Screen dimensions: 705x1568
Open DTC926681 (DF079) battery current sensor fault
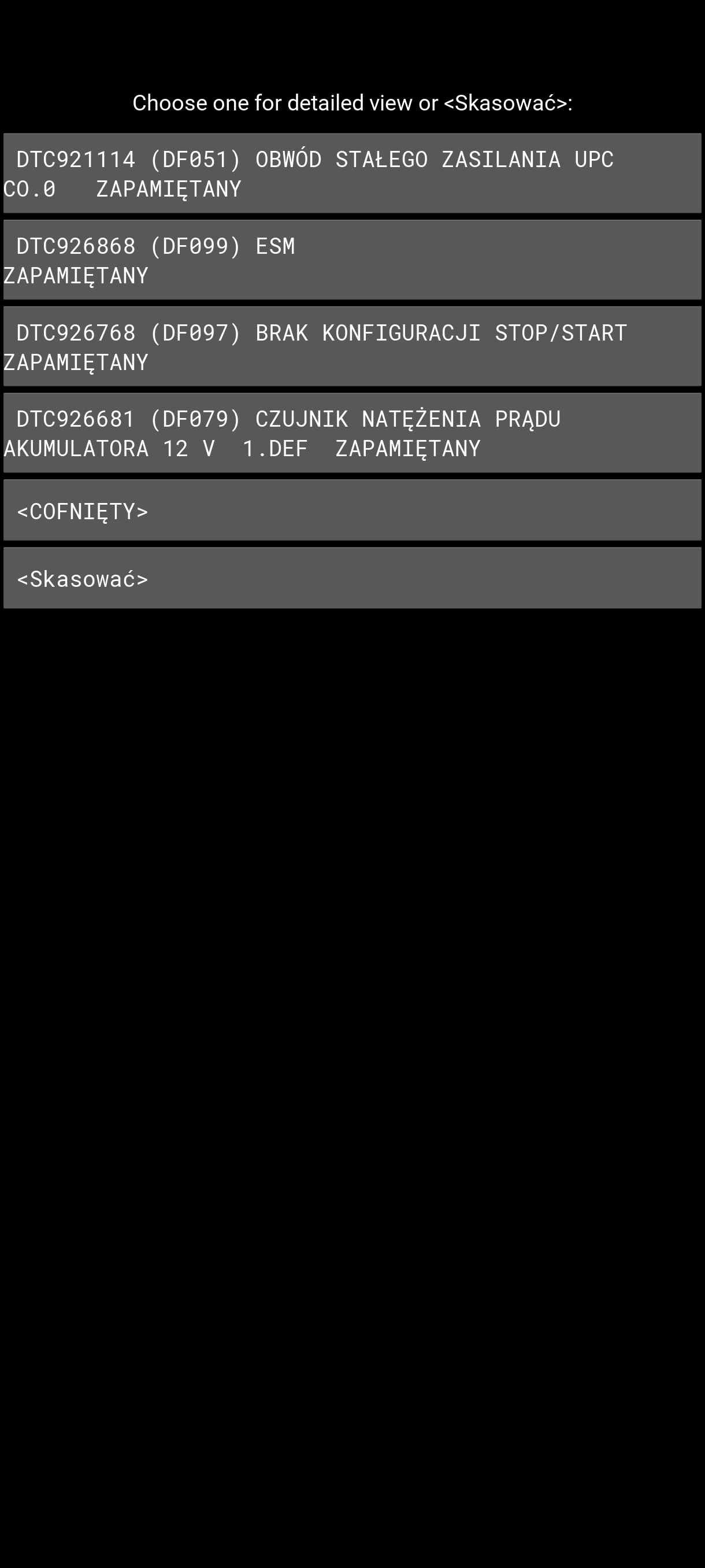click(x=352, y=433)
